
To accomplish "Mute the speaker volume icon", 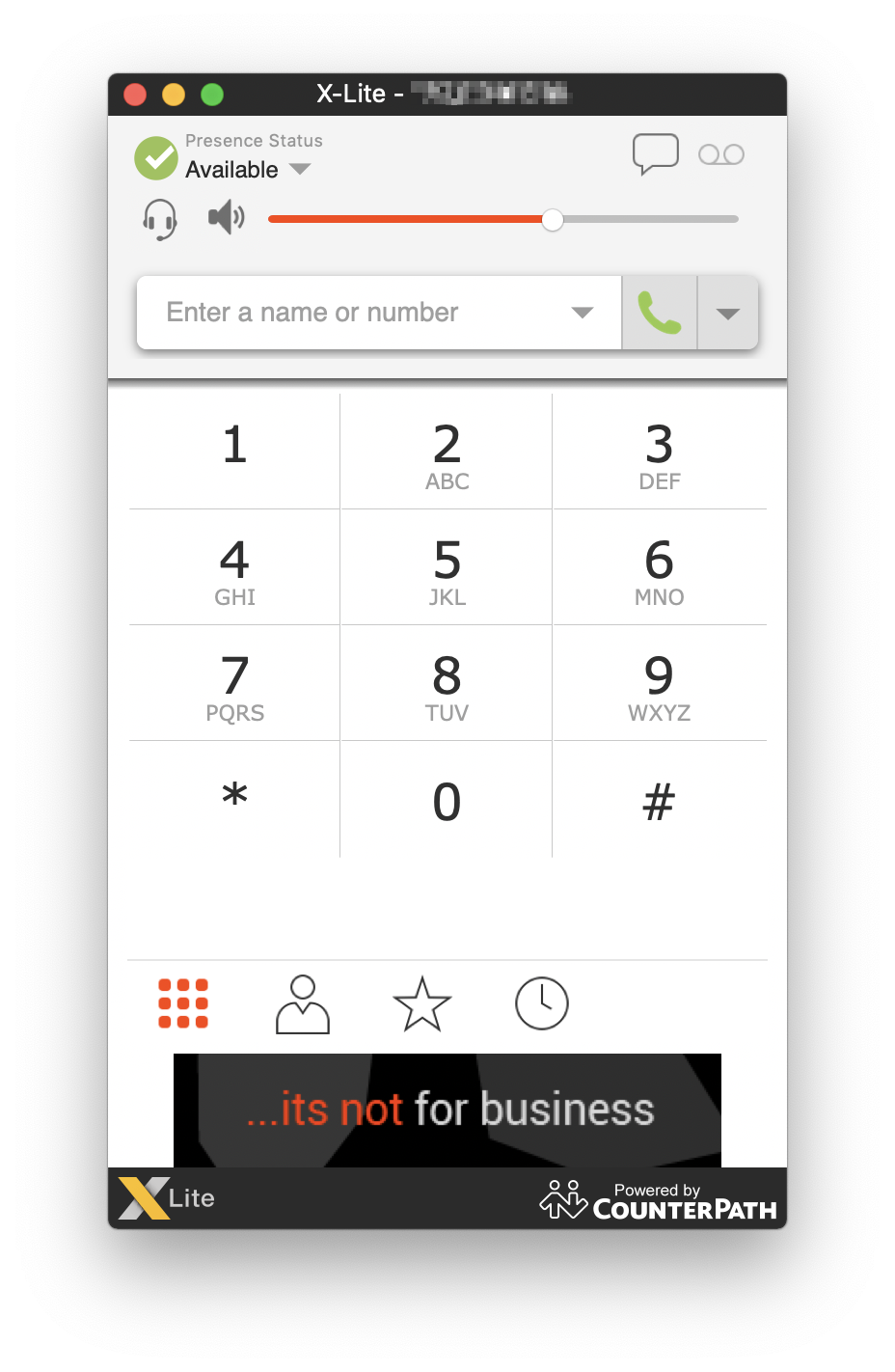I will (x=227, y=218).
